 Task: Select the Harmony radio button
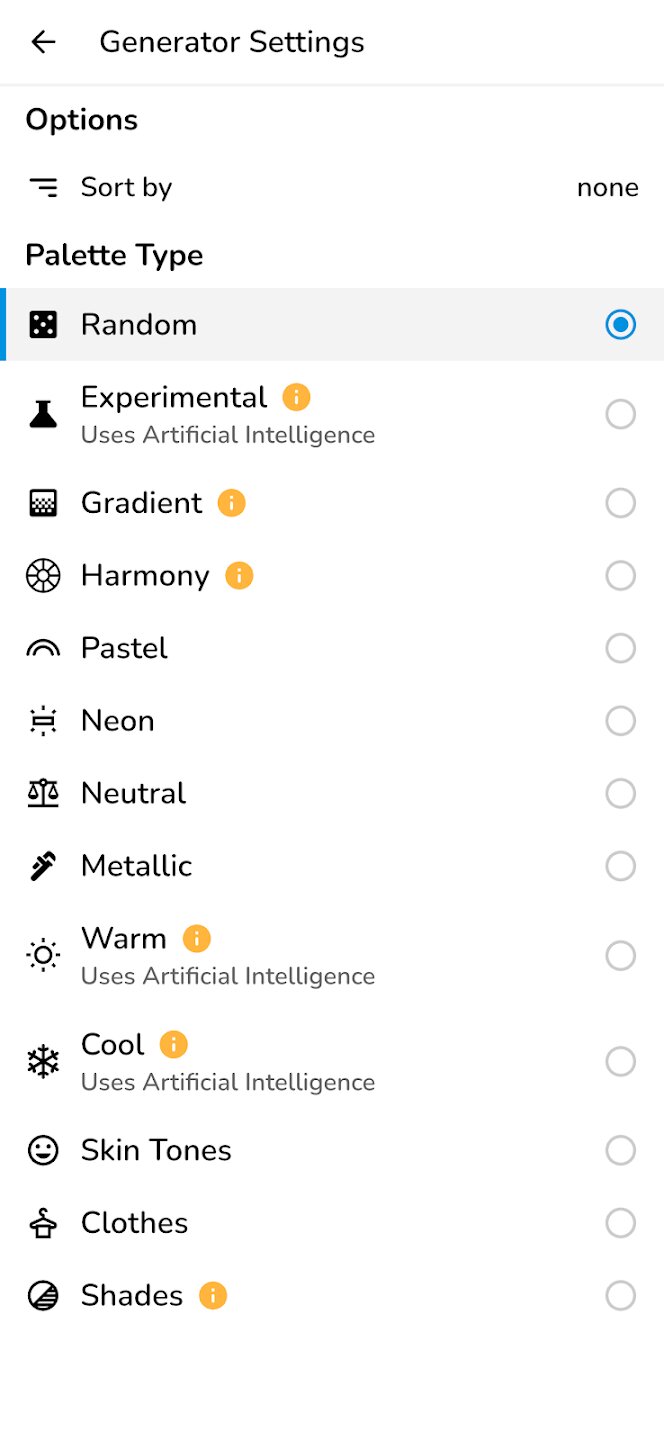620,576
